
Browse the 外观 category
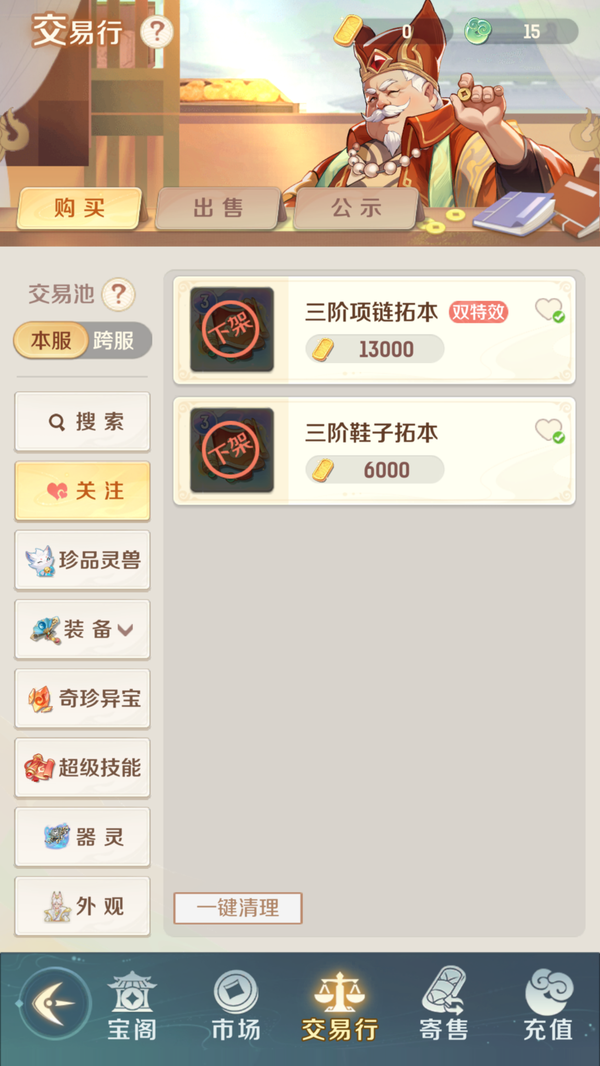tap(83, 906)
